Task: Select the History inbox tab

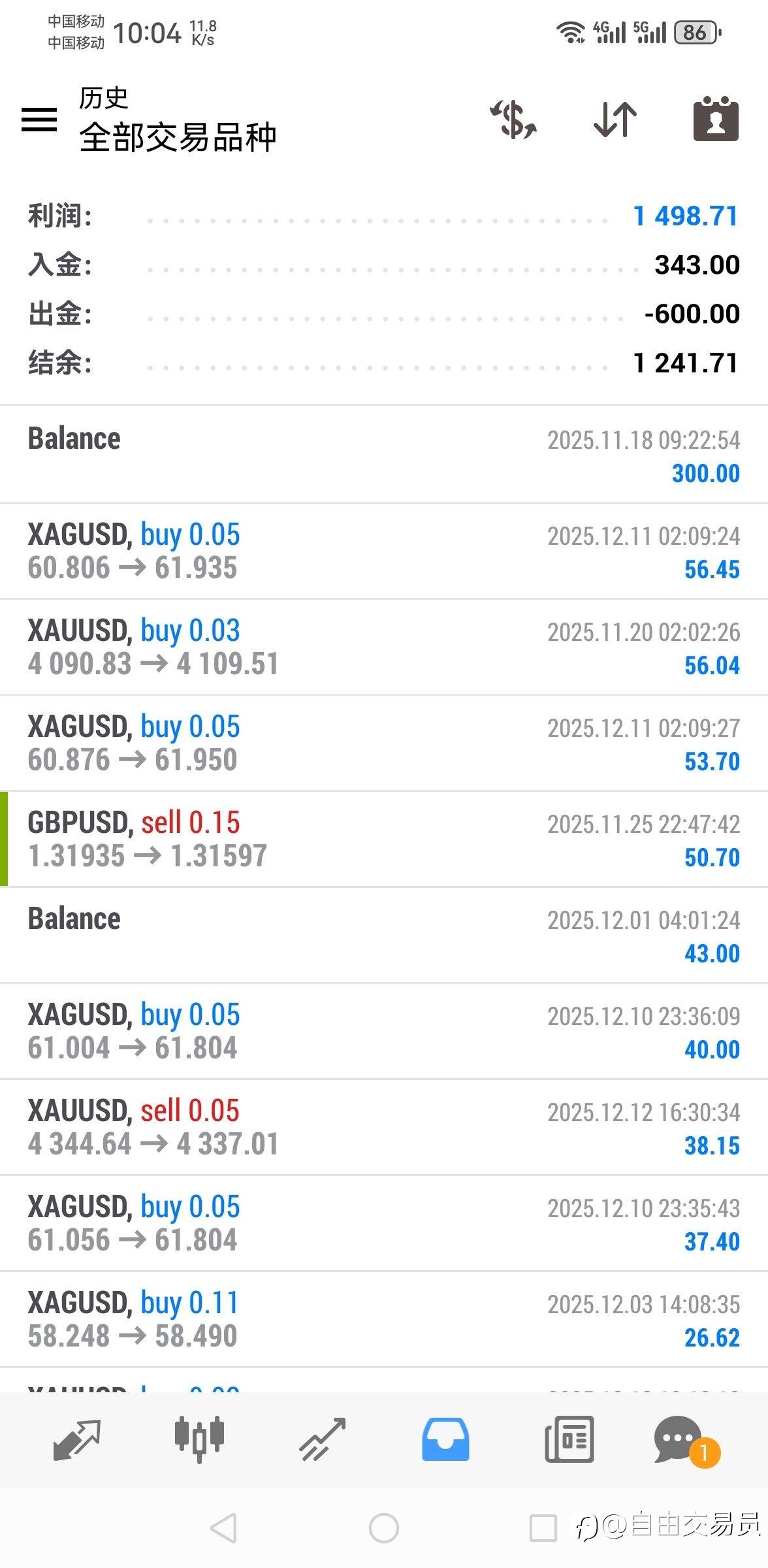Action: pyautogui.click(x=445, y=1439)
